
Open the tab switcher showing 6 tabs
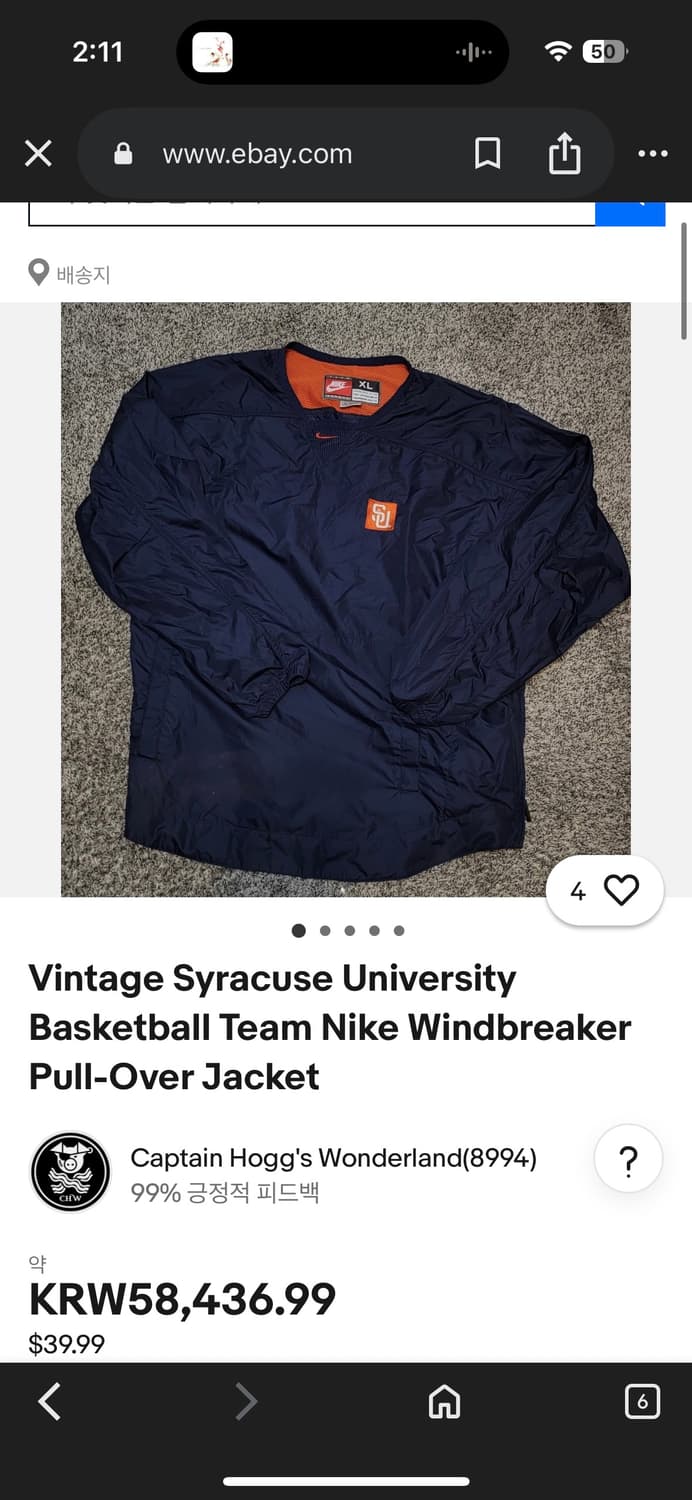coord(642,1402)
